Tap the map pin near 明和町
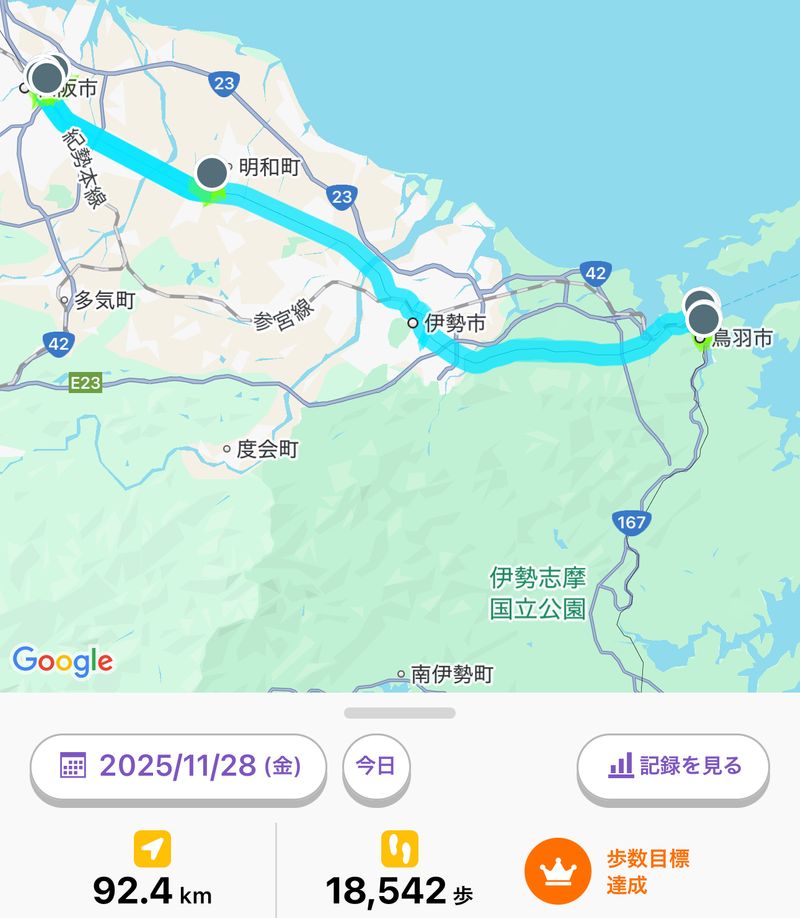The height and width of the screenshot is (918, 800). point(212,174)
